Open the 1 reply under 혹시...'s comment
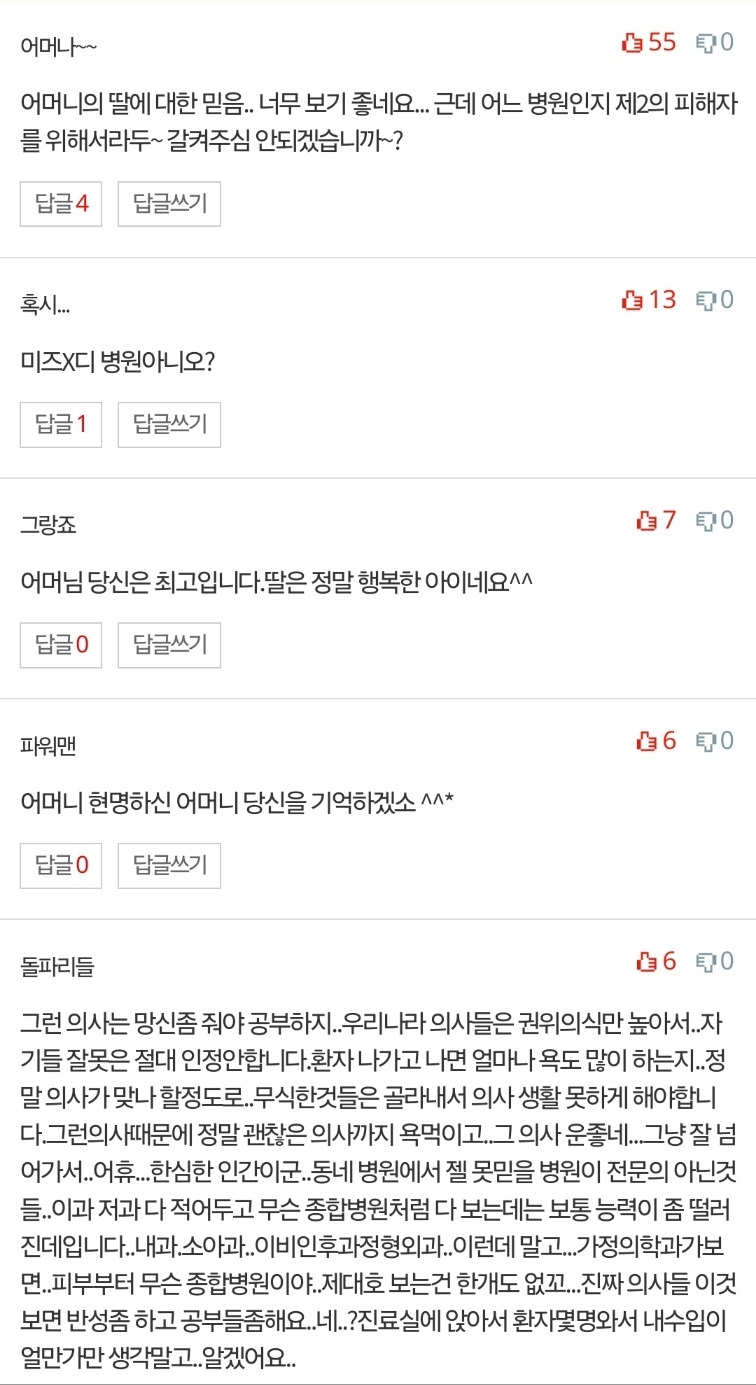Image resolution: width=756 pixels, height=1385 pixels. pyautogui.click(x=61, y=424)
